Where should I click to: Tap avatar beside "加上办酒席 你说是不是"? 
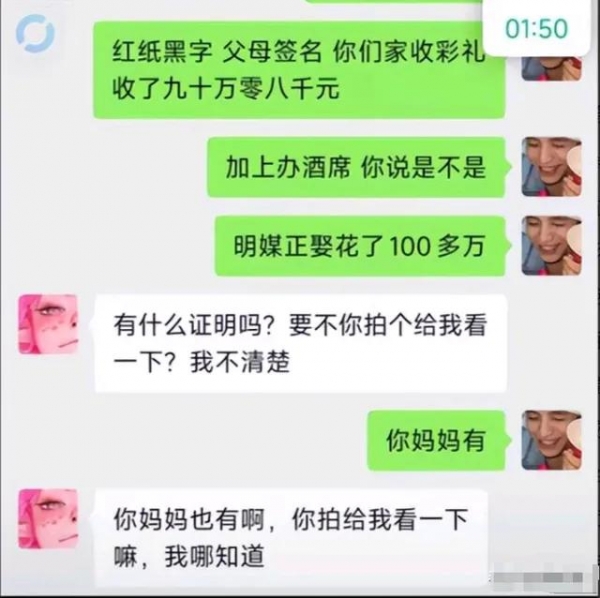pos(551,166)
